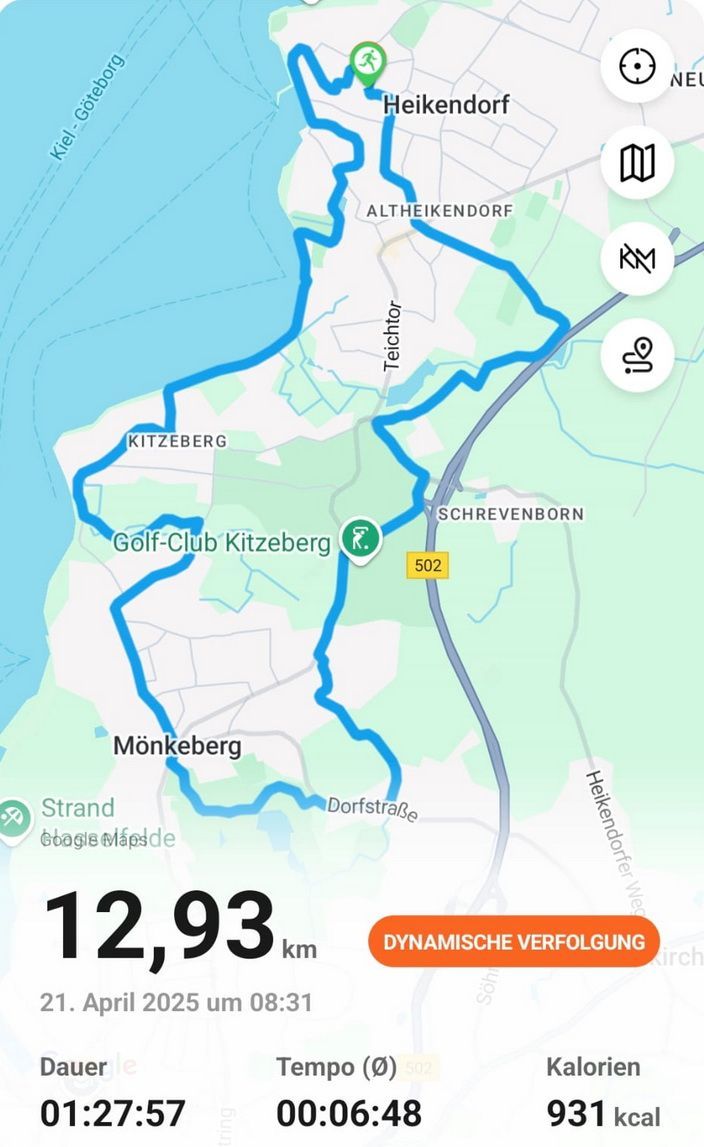The width and height of the screenshot is (704, 1147).
Task: Recenter the map on the route
Action: tap(637, 66)
